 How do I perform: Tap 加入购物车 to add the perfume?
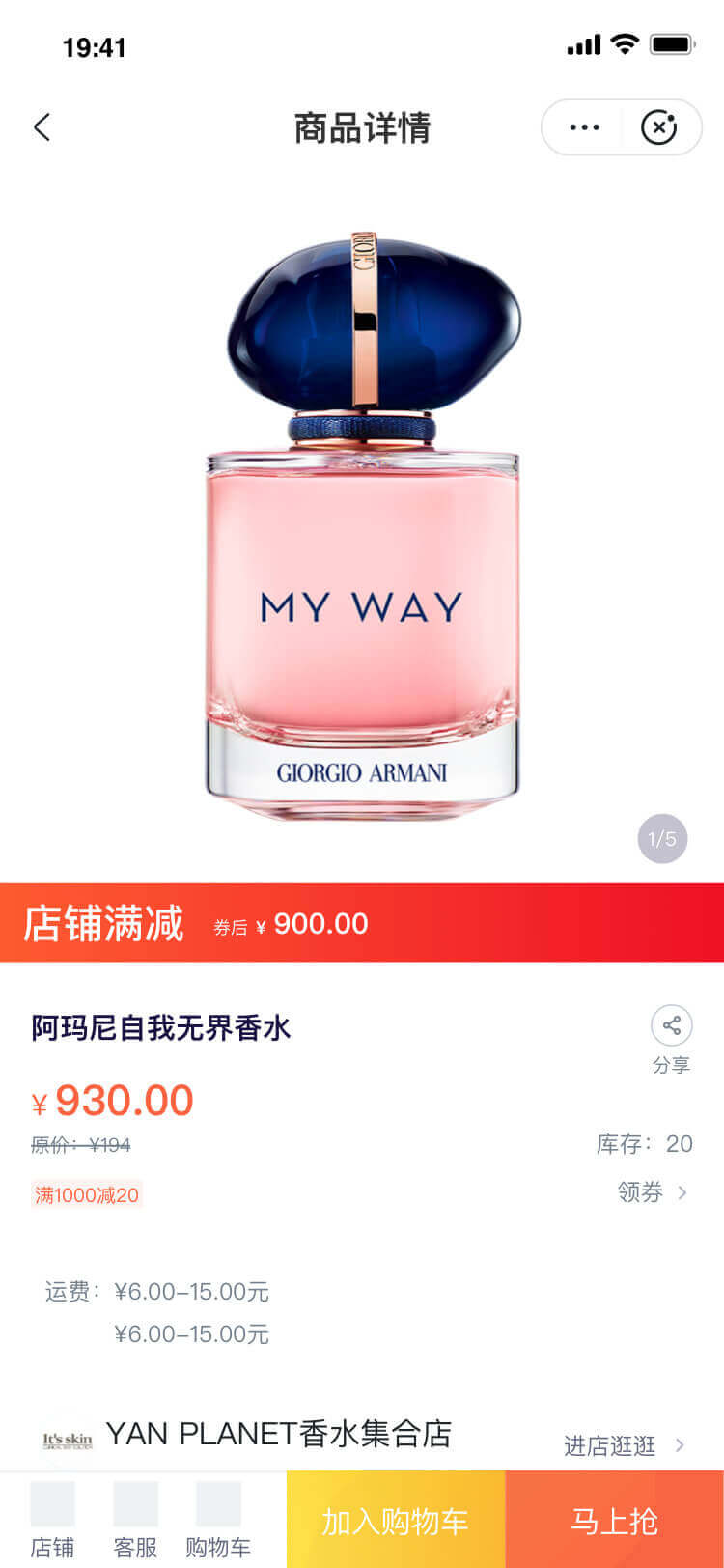coord(396,1522)
